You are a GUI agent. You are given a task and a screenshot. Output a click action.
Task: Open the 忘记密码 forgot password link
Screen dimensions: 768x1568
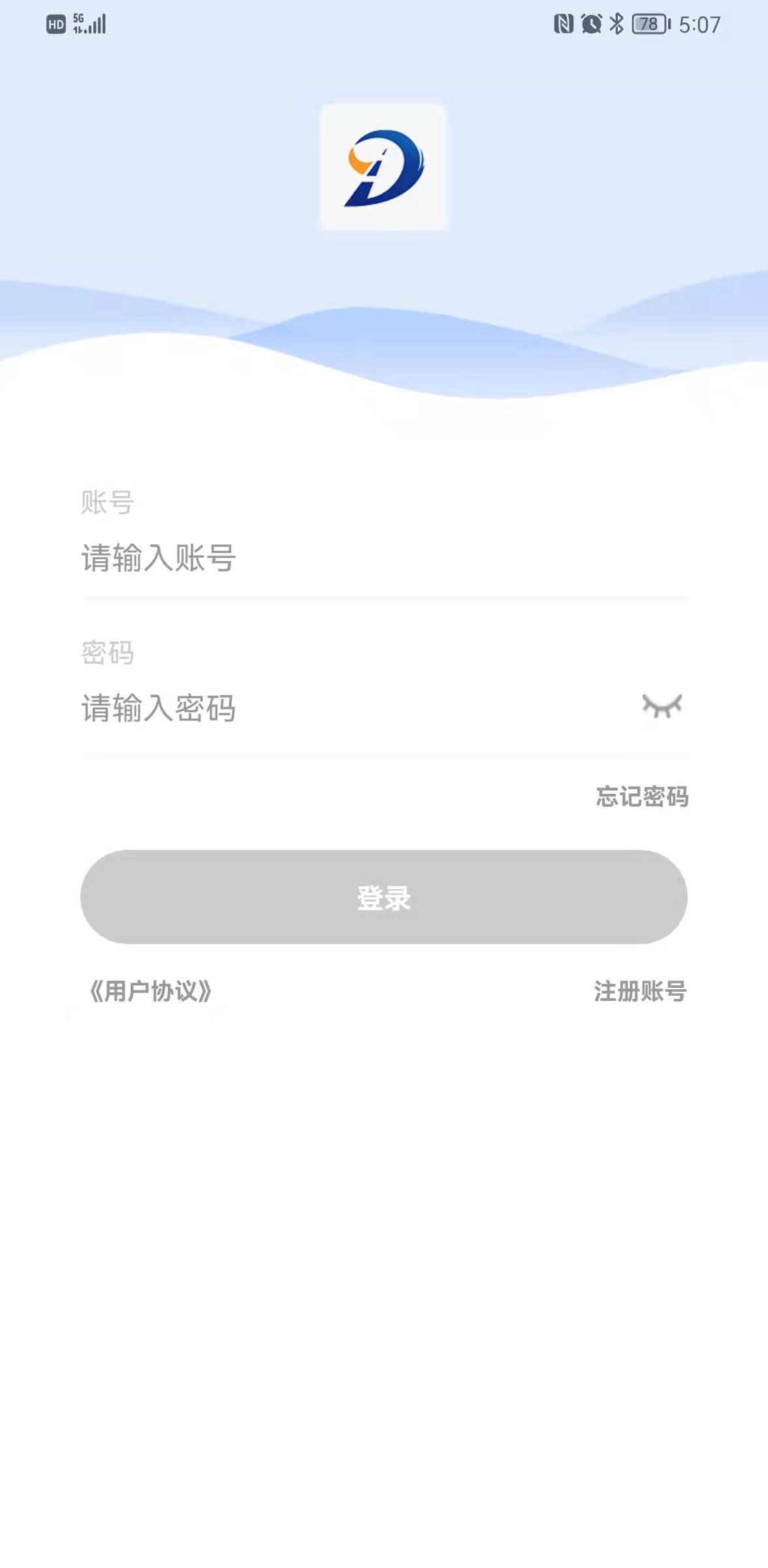tap(642, 796)
